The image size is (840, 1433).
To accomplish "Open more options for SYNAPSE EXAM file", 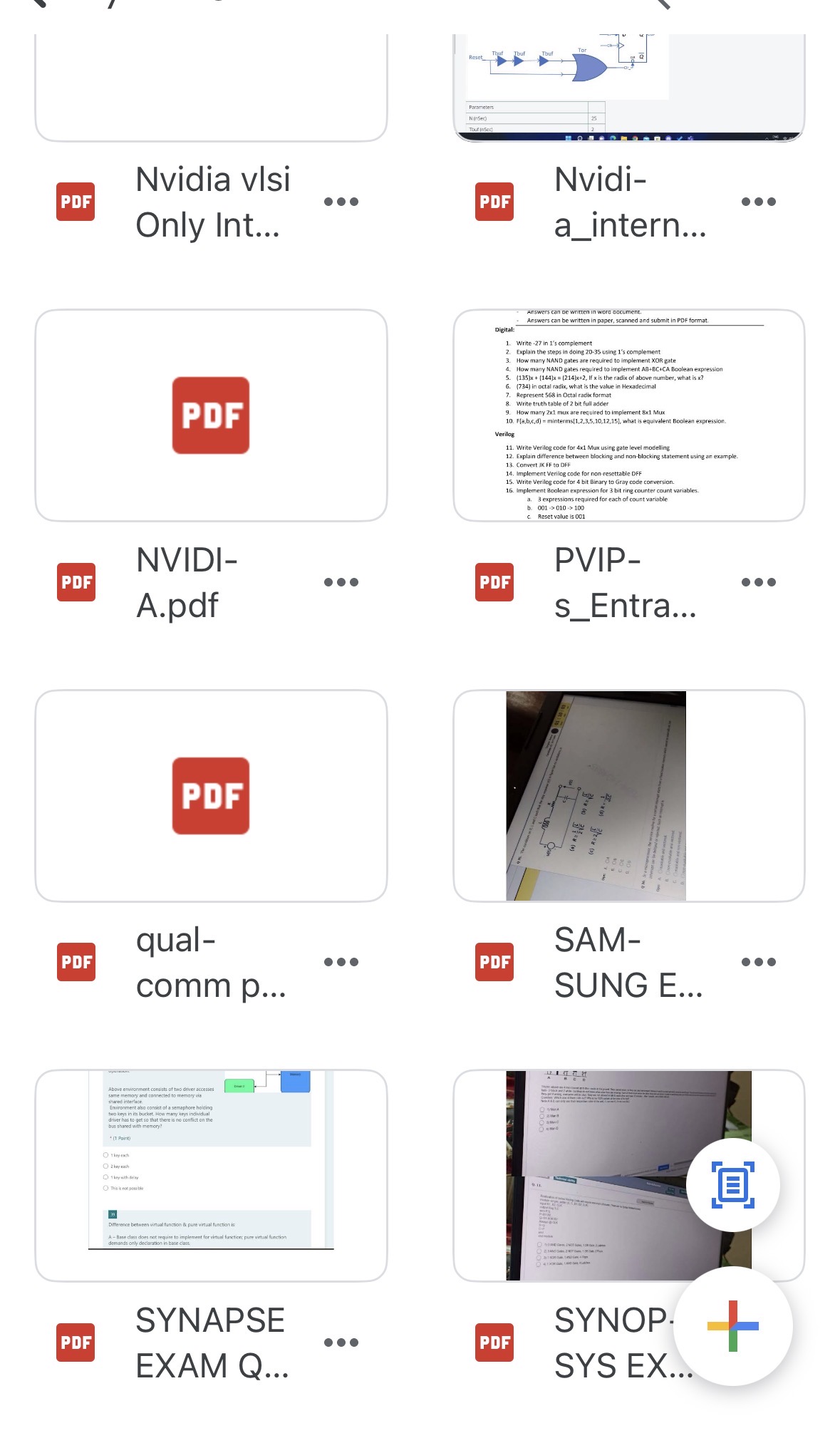I will coord(341,1343).
